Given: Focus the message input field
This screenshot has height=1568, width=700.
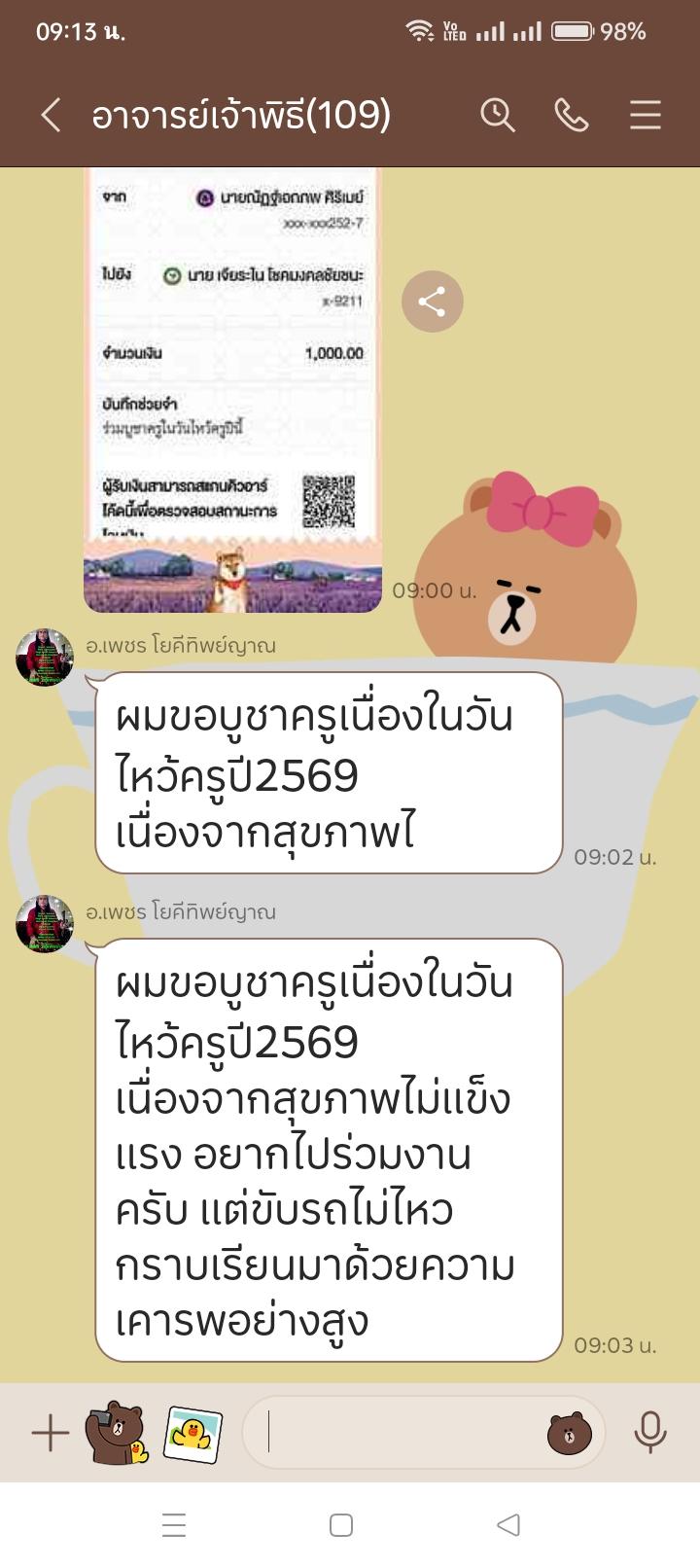Looking at the screenshot, I should coord(399,1433).
